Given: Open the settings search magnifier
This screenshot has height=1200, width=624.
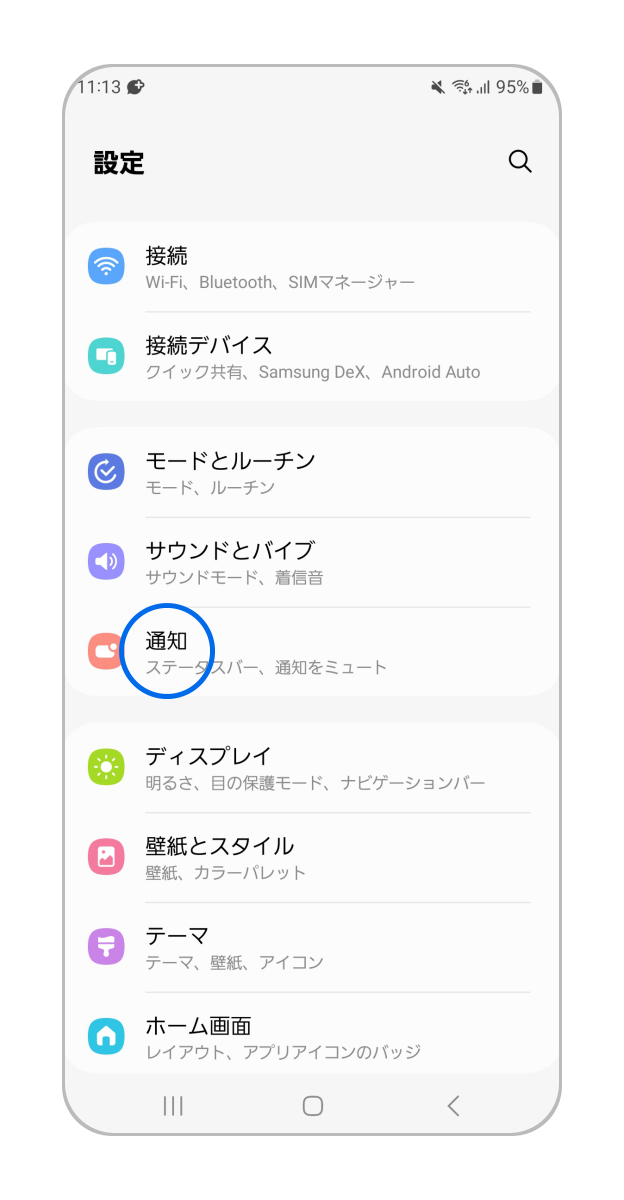Looking at the screenshot, I should coord(520,162).
